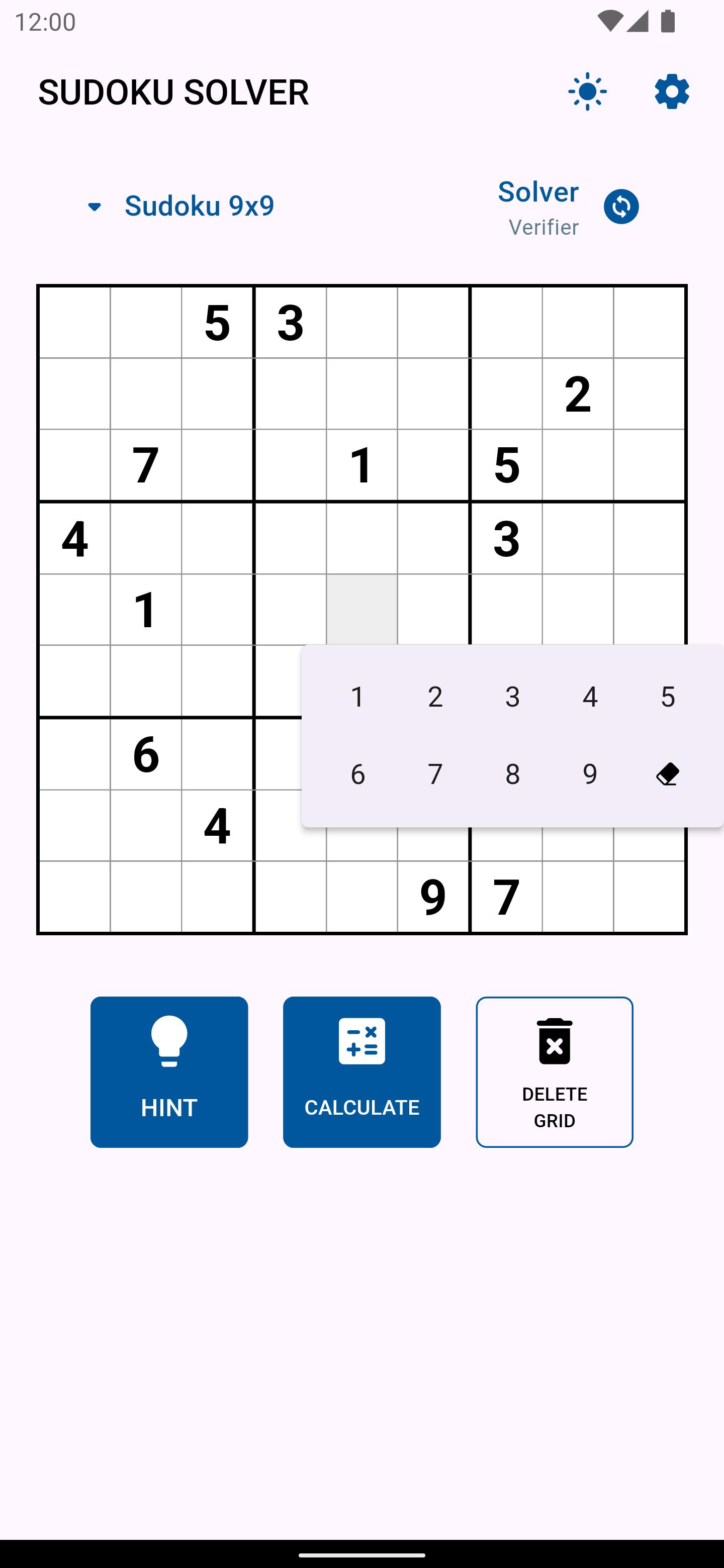This screenshot has width=724, height=1568.
Task: Select number 7 in the number picker
Action: click(x=435, y=774)
